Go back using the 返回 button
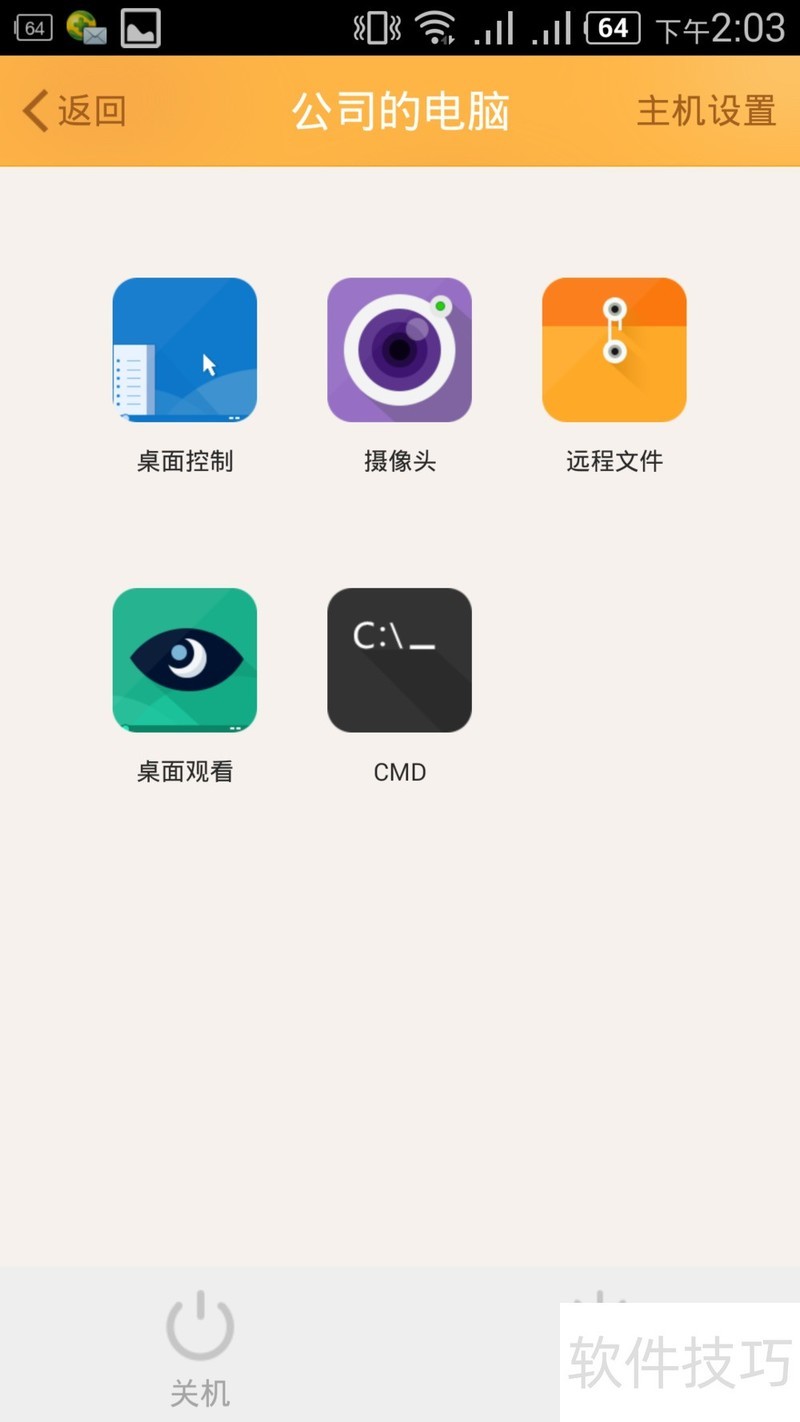Screen dimensions: 800x1422 [75, 111]
